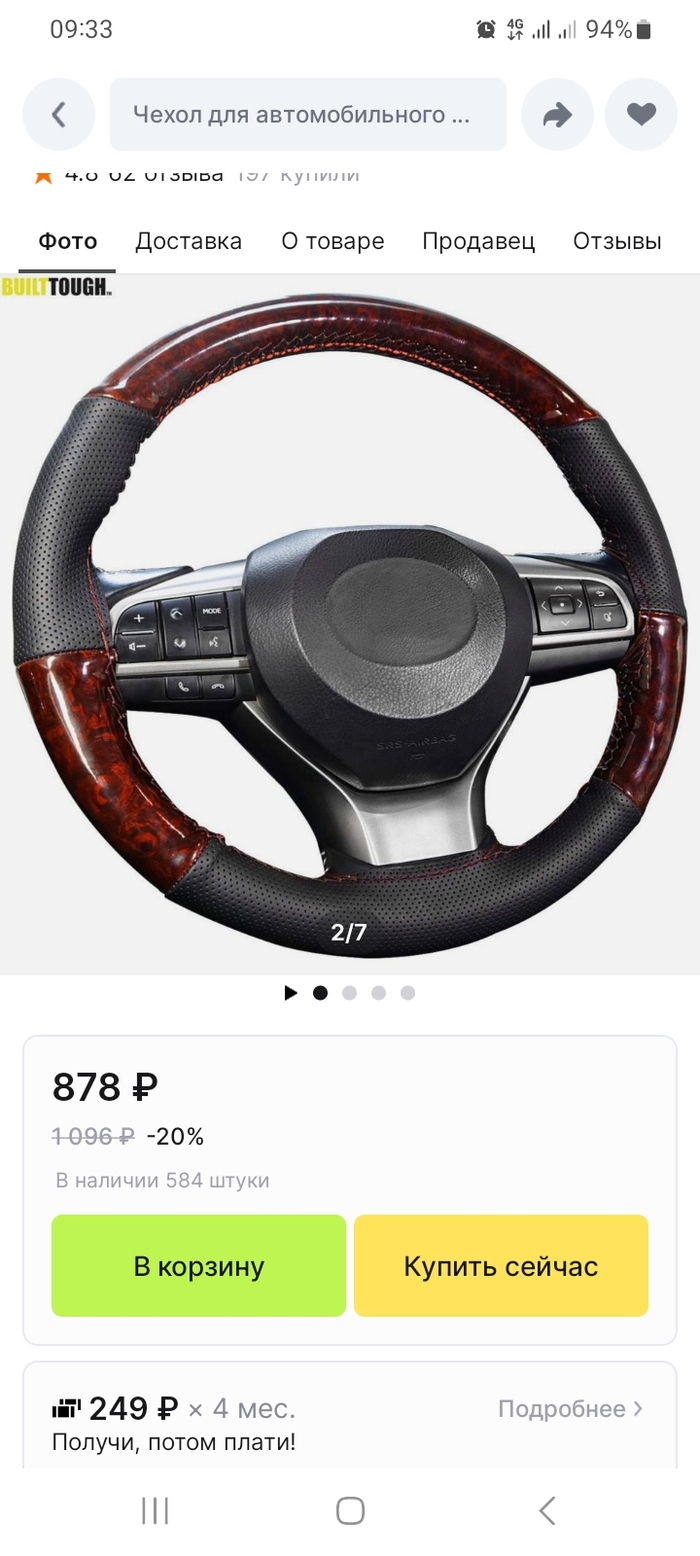The width and height of the screenshot is (700, 1556).
Task: Open Подробнее about installment payment
Action: pyautogui.click(x=570, y=1409)
